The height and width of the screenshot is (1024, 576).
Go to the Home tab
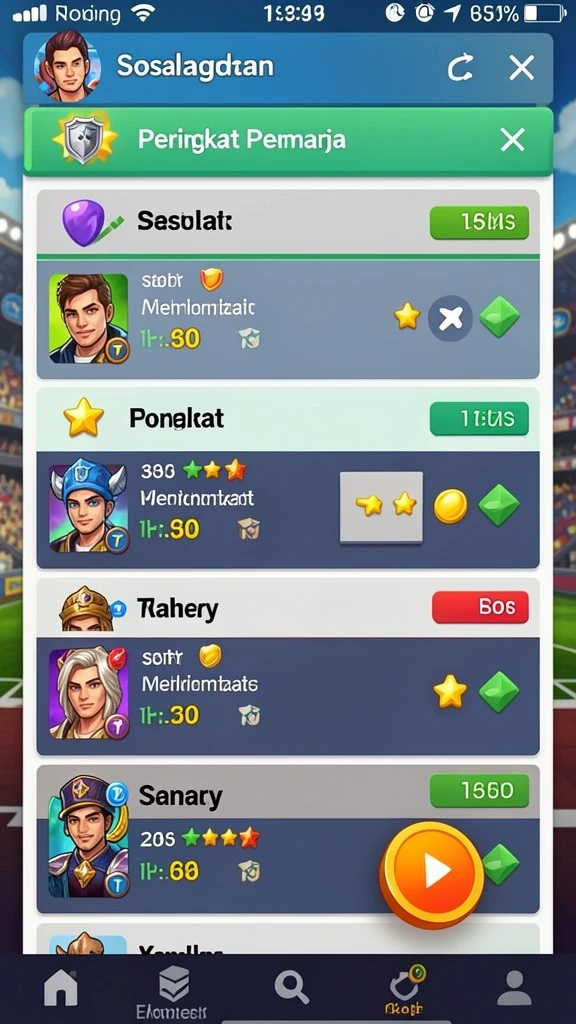tap(61, 988)
